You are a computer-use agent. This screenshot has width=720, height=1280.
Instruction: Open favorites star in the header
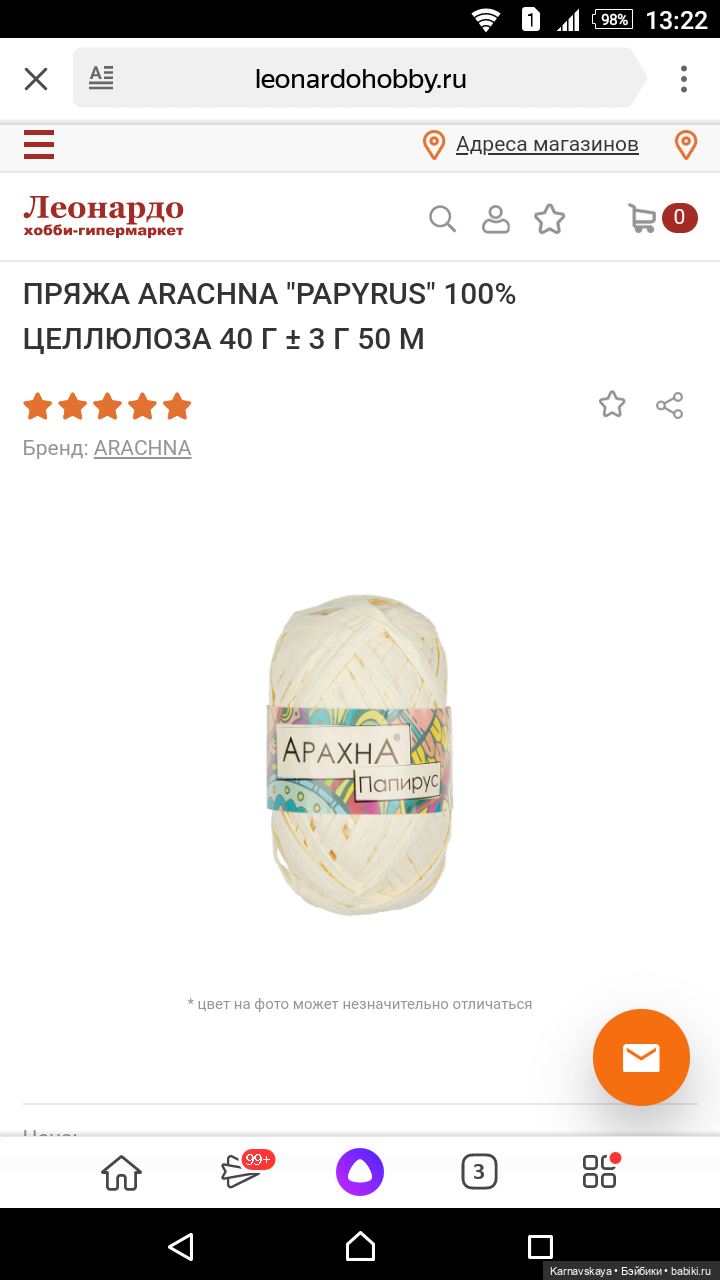pyautogui.click(x=549, y=218)
